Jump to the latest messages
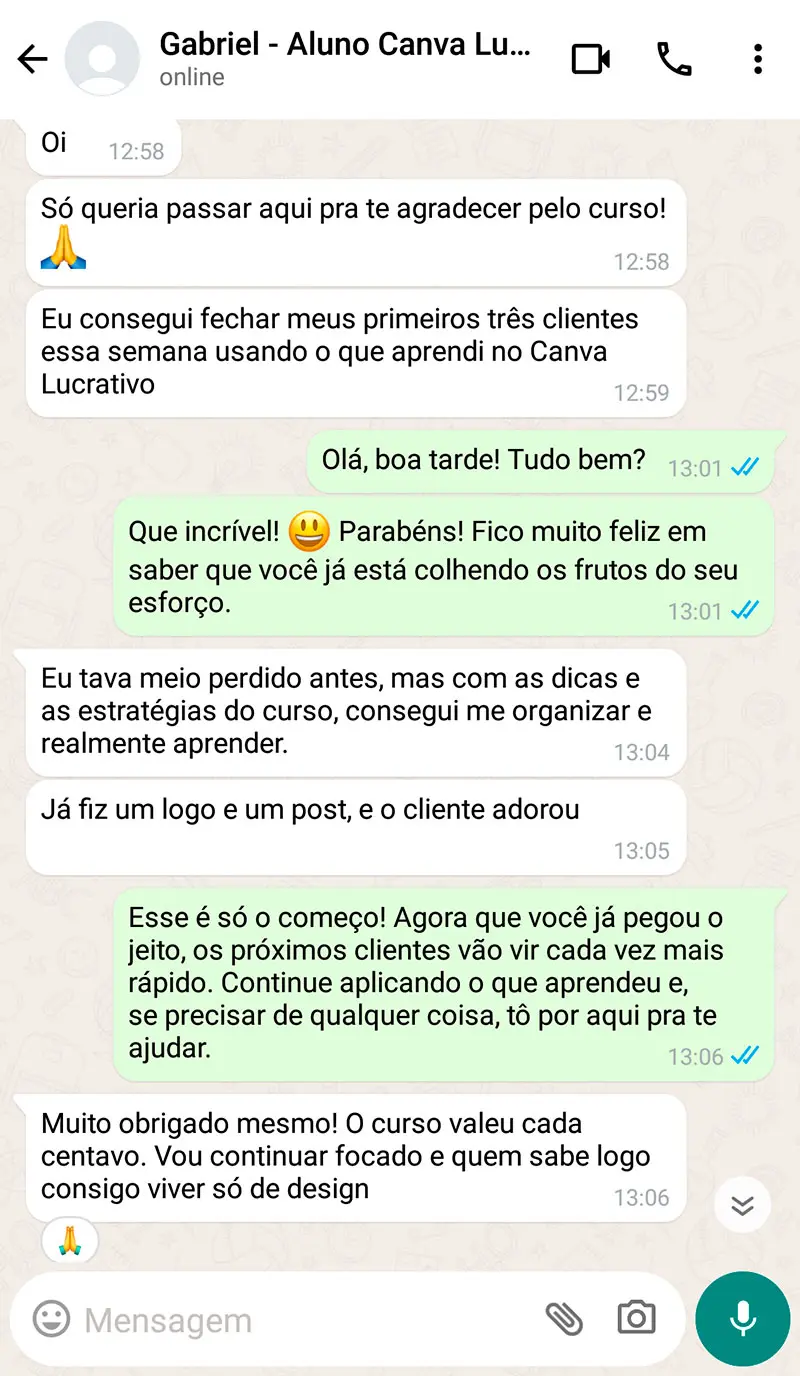This screenshot has height=1376, width=800. (x=742, y=1205)
